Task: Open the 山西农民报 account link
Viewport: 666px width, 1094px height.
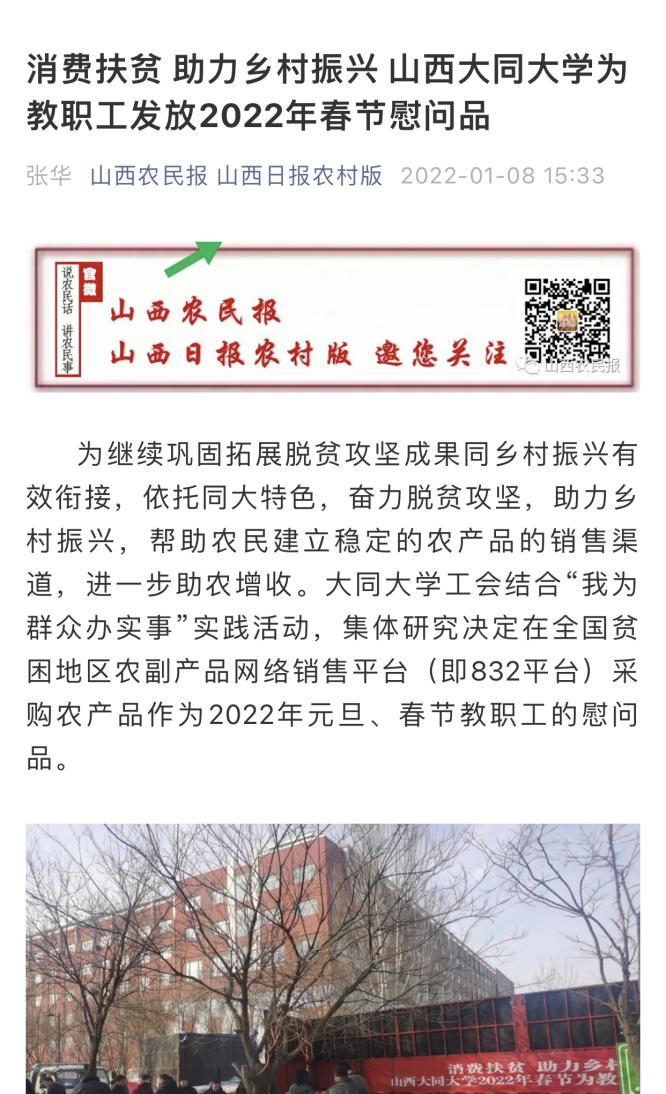Action: [149, 176]
